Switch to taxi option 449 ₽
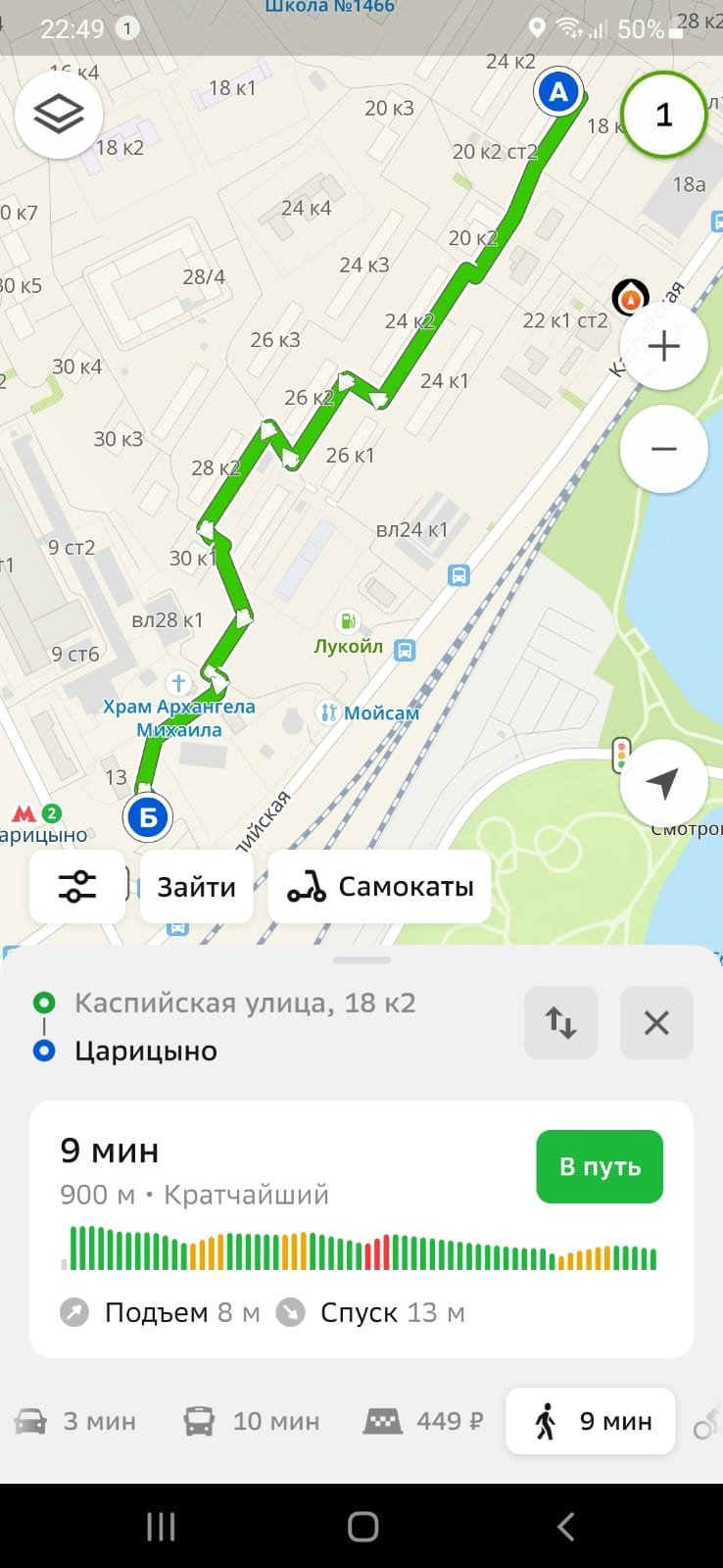 [424, 1421]
